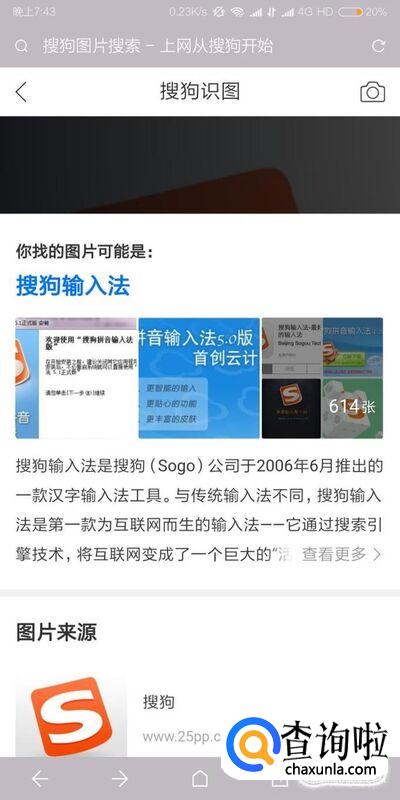The height and width of the screenshot is (800, 400).
Task: Open the 搜狗输入法 blue title link
Action: (73, 285)
